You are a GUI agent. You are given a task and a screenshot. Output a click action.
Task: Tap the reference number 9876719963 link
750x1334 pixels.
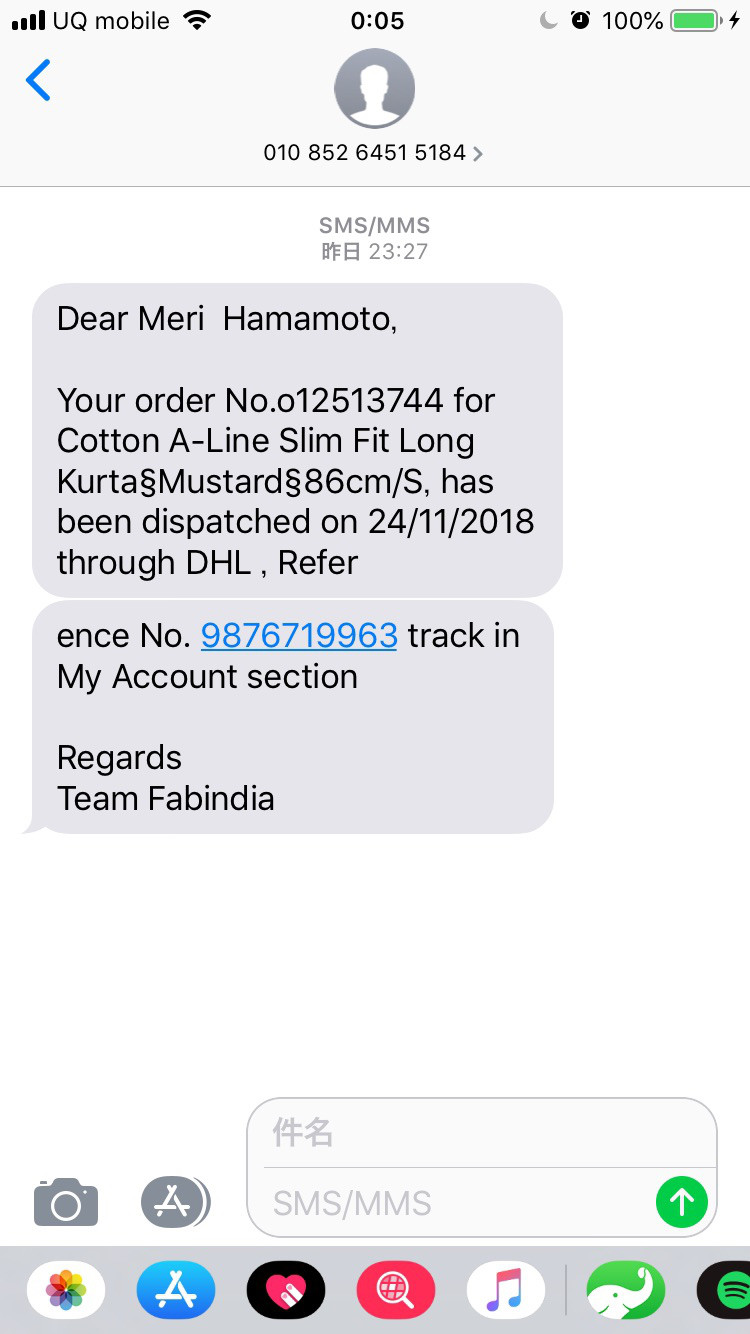point(299,636)
